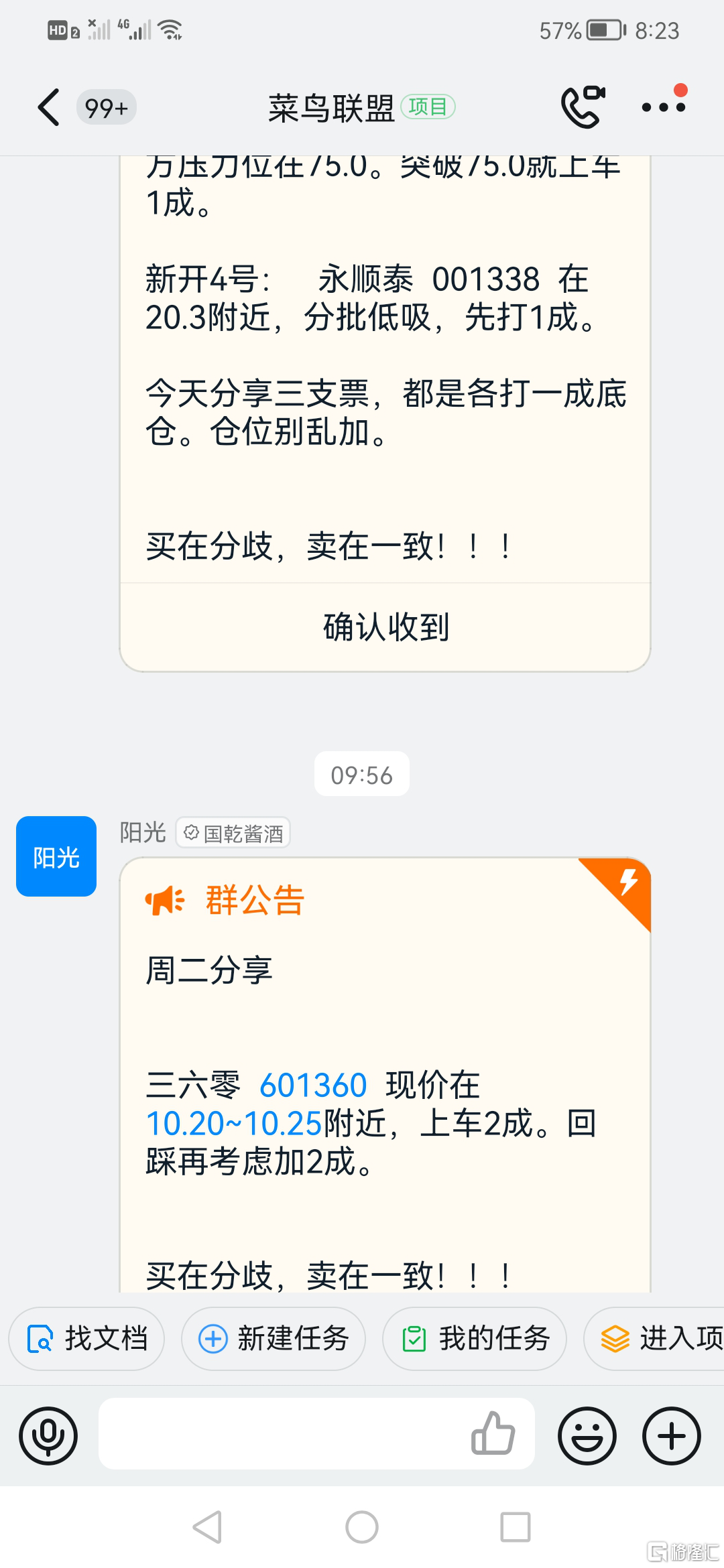View 我的任务 list
The width and height of the screenshot is (724, 1568).
point(475,1339)
